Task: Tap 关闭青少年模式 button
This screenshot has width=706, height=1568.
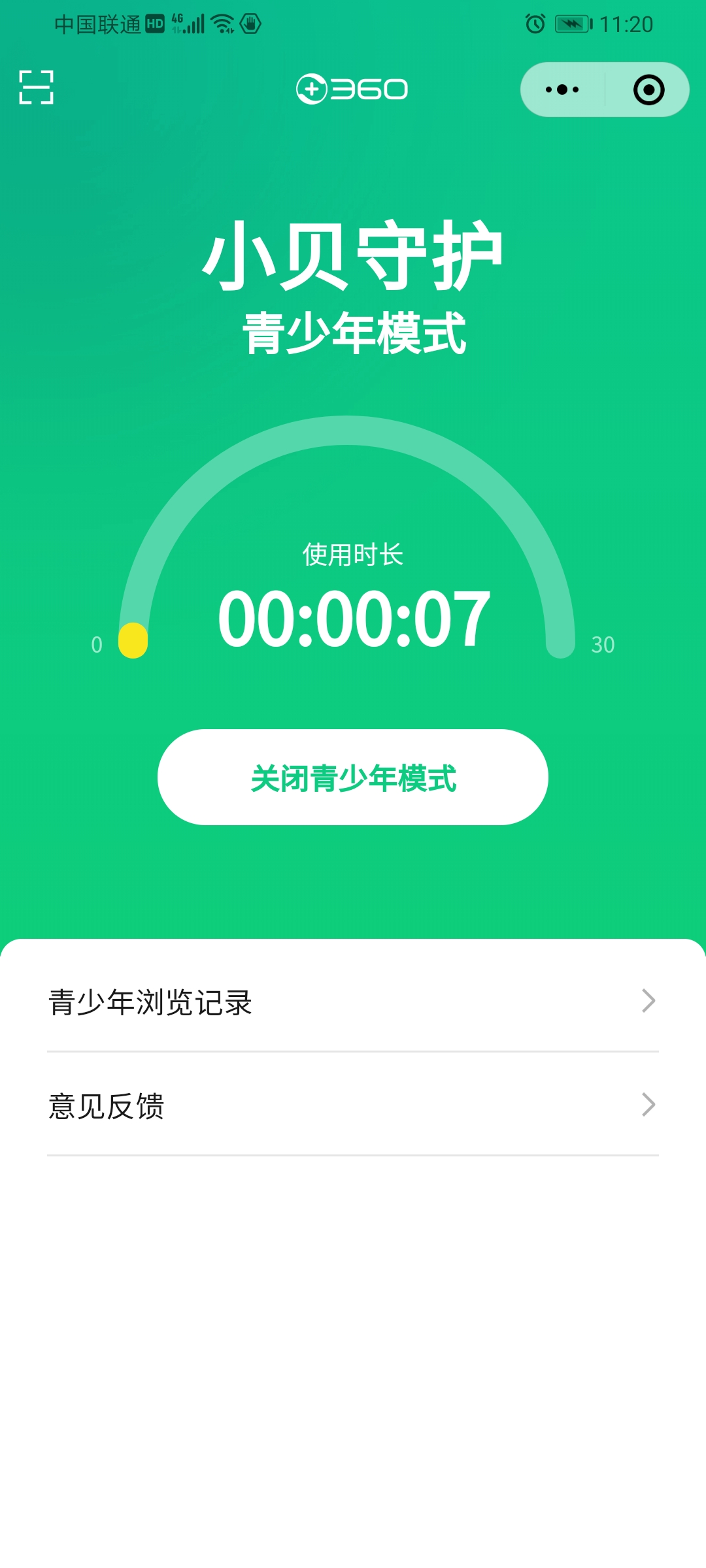Action: (353, 777)
